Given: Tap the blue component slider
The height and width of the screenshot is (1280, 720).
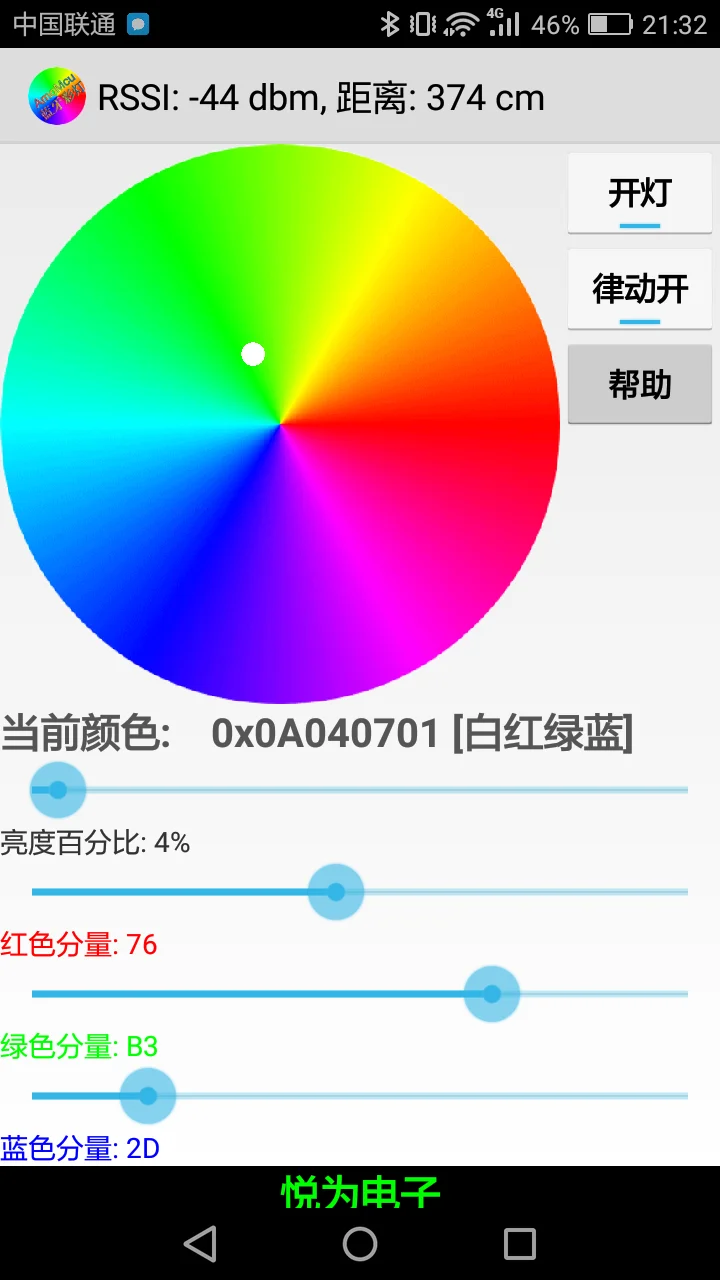Looking at the screenshot, I should pyautogui.click(x=360, y=1096).
